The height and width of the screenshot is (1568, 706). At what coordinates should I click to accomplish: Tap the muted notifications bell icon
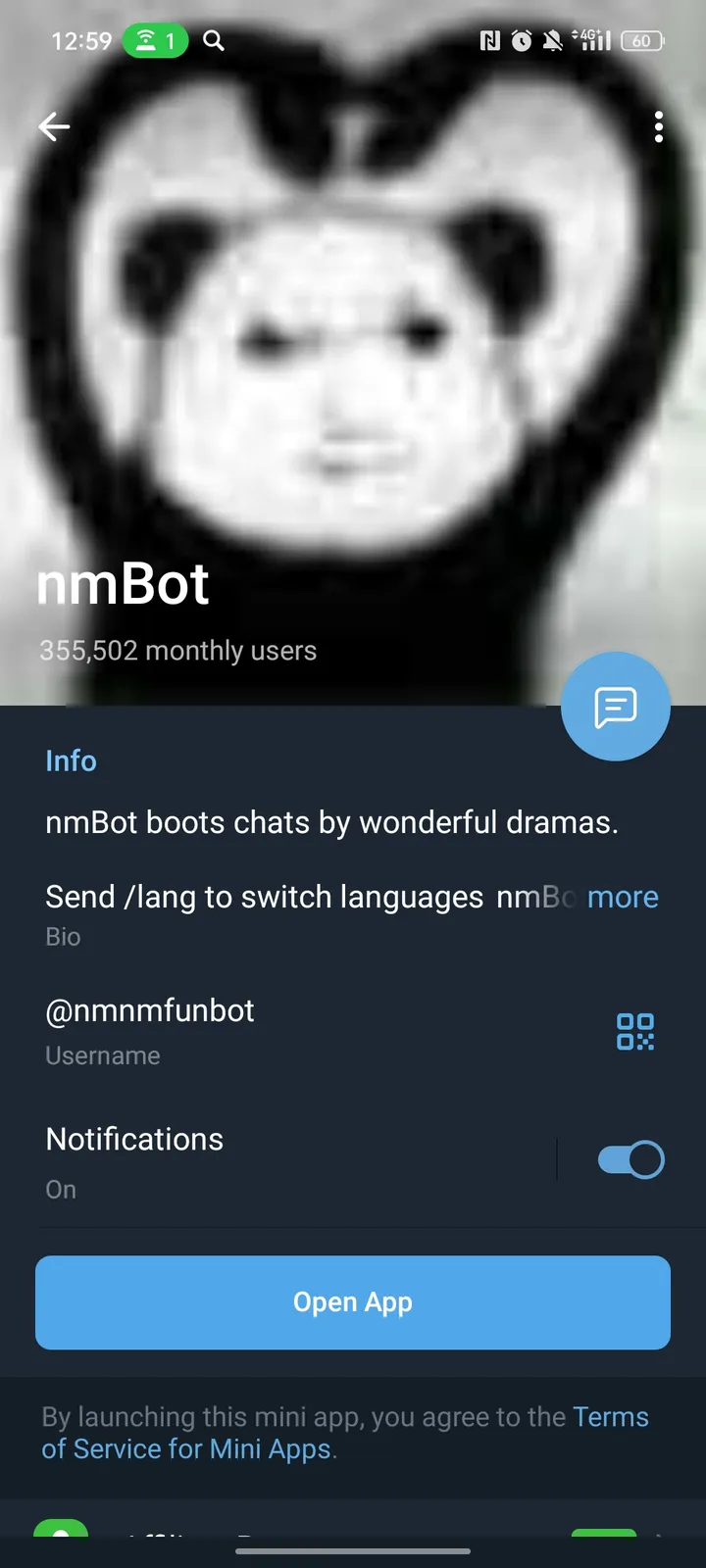(552, 41)
